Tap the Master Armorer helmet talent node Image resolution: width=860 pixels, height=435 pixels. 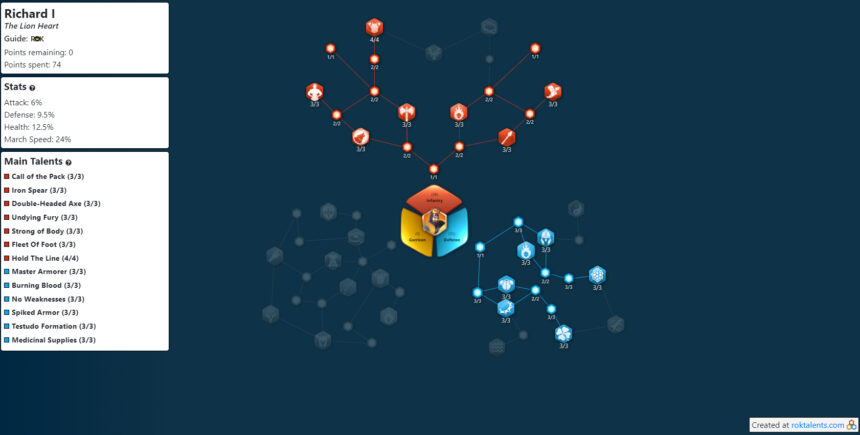click(x=545, y=237)
